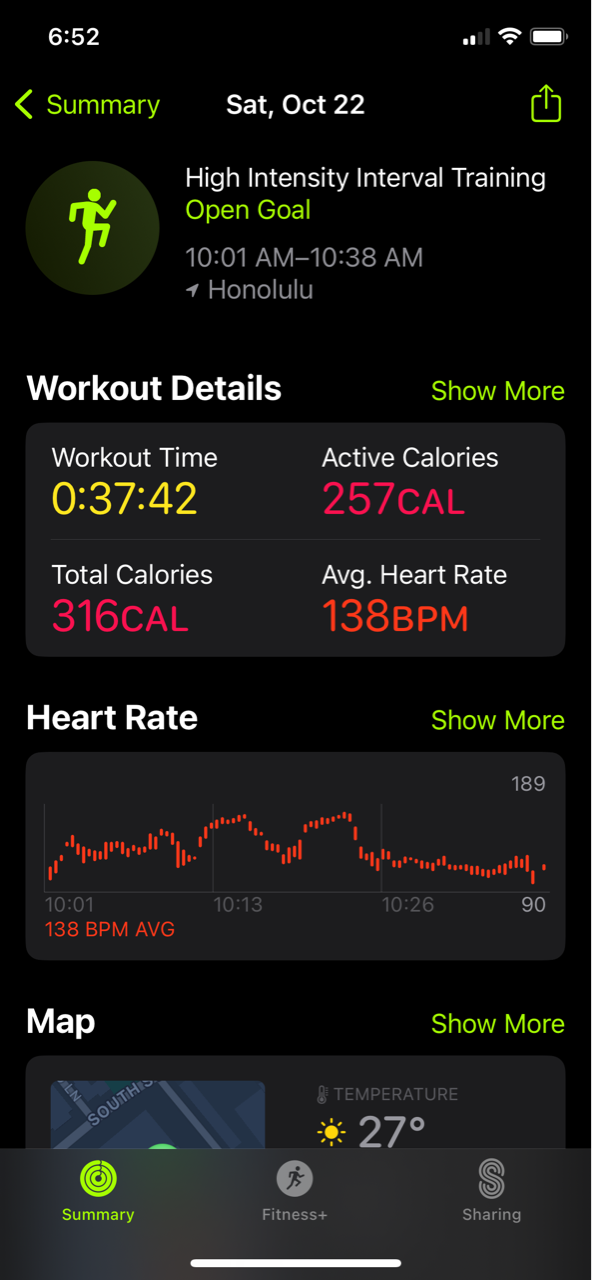
Task: Show more Heart Rate data
Action: [498, 720]
